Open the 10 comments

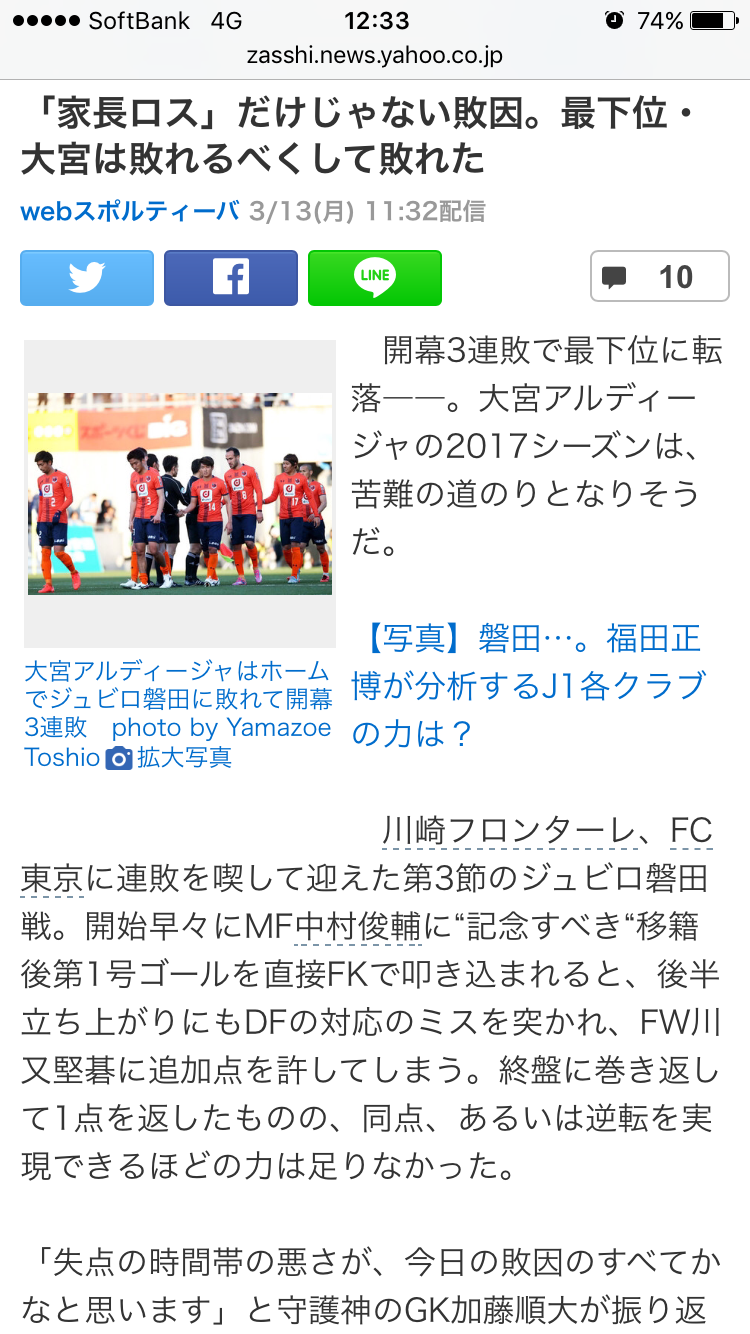(x=659, y=277)
